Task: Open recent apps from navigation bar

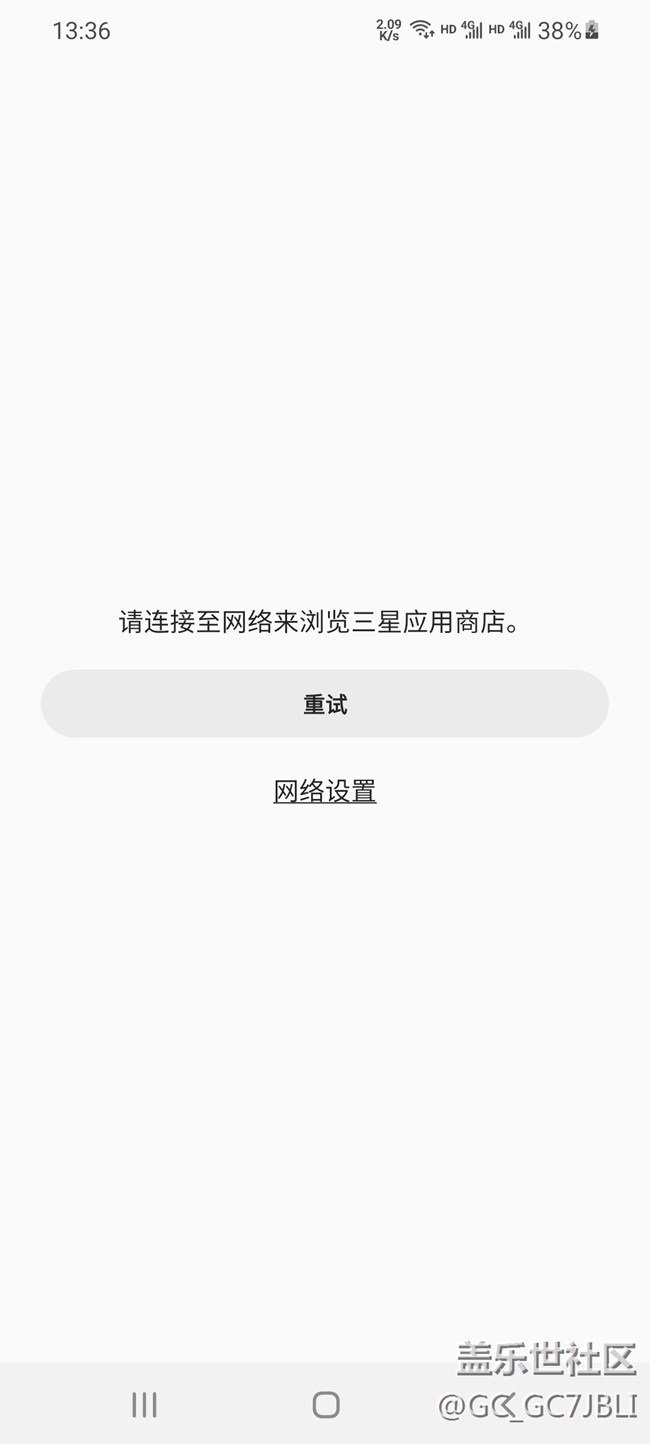Action: click(x=144, y=1404)
